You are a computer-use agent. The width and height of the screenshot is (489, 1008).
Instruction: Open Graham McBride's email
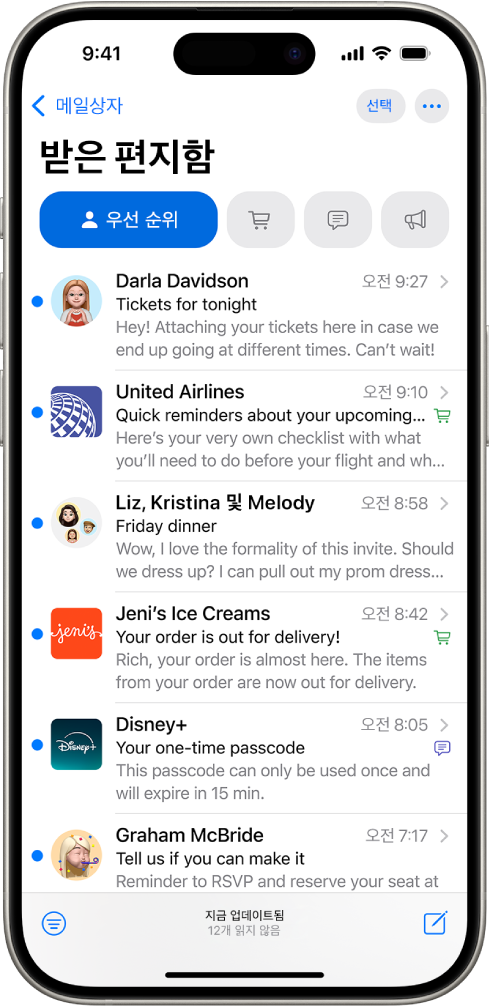click(x=244, y=854)
